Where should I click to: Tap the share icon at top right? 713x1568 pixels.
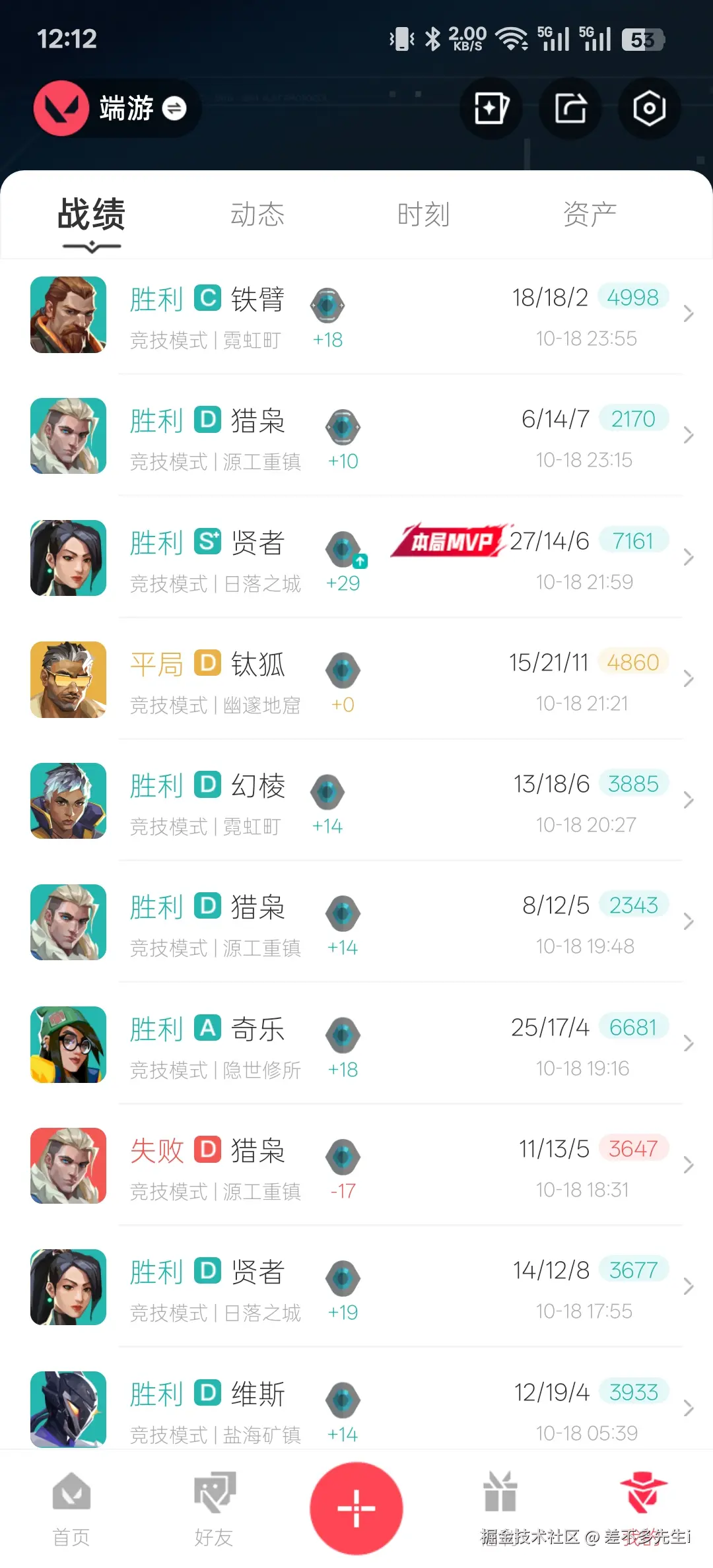[570, 109]
